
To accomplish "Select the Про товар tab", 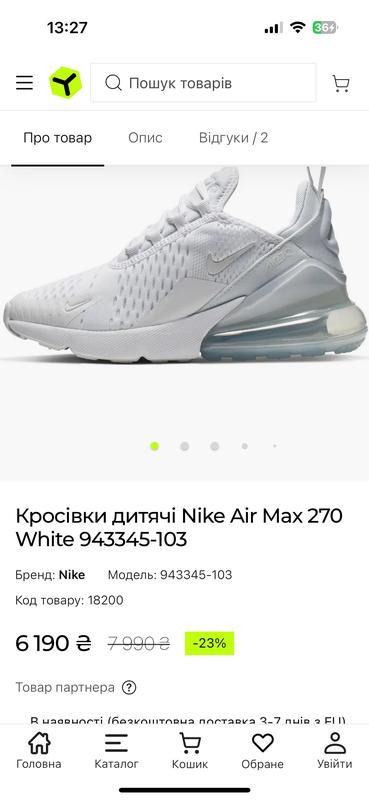I will 58,138.
